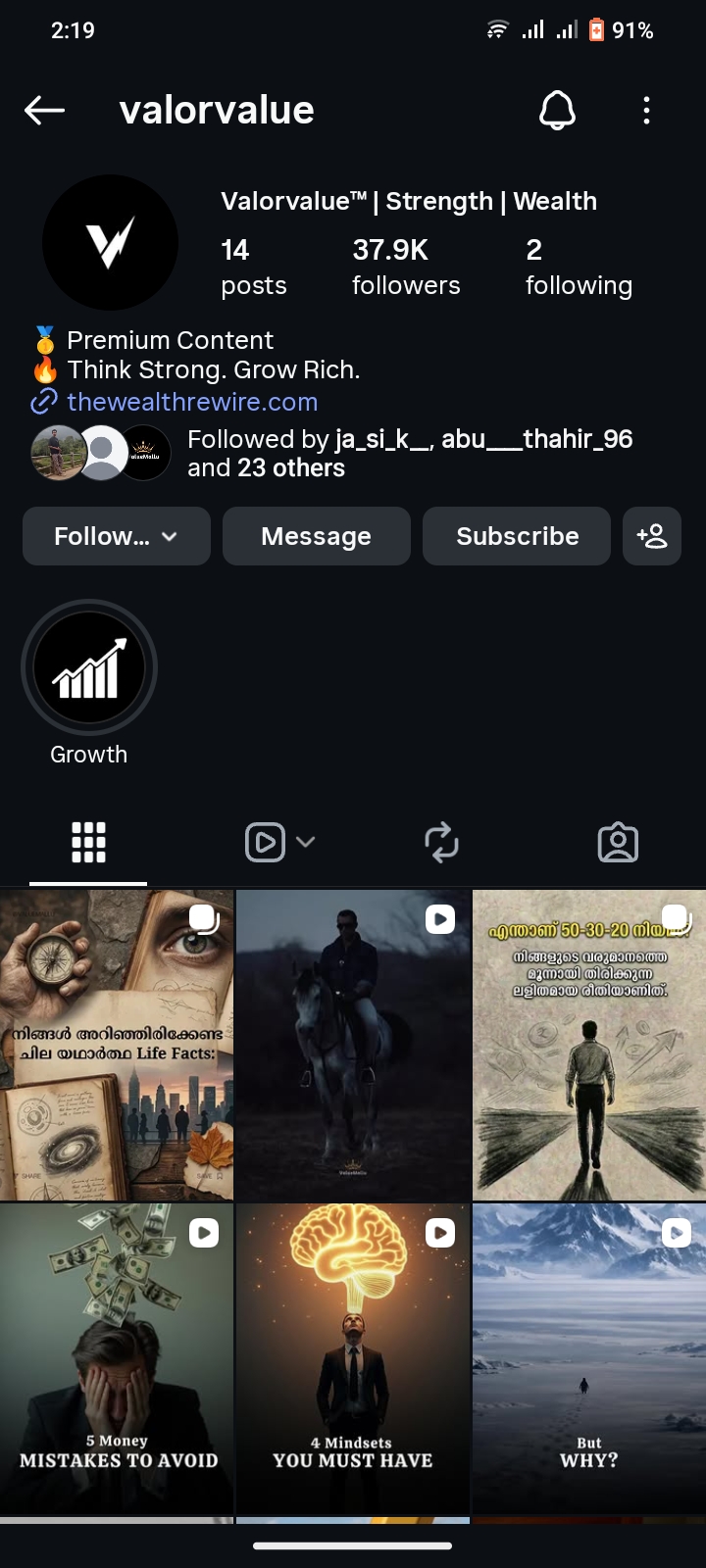Go back using the back arrow
The image size is (706, 1568).
[x=43, y=110]
